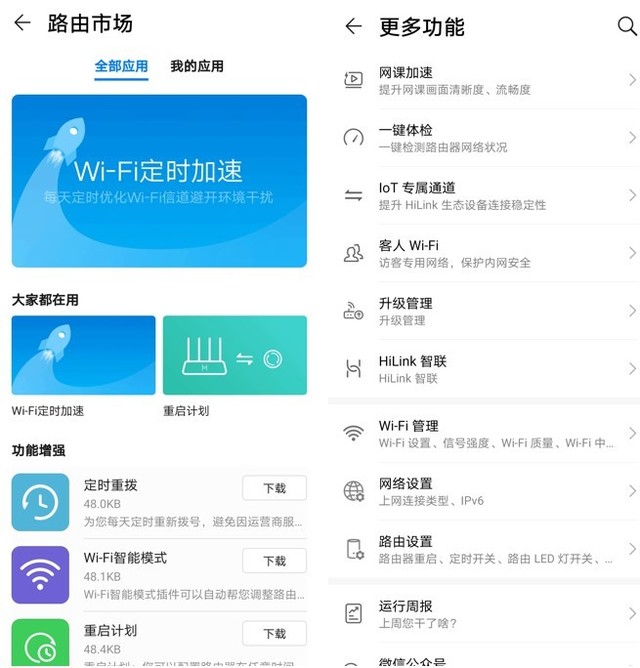Image resolution: width=640 pixels, height=668 pixels.
Task: Open the HiLink 智联 row
Action: pyautogui.click(x=485, y=369)
